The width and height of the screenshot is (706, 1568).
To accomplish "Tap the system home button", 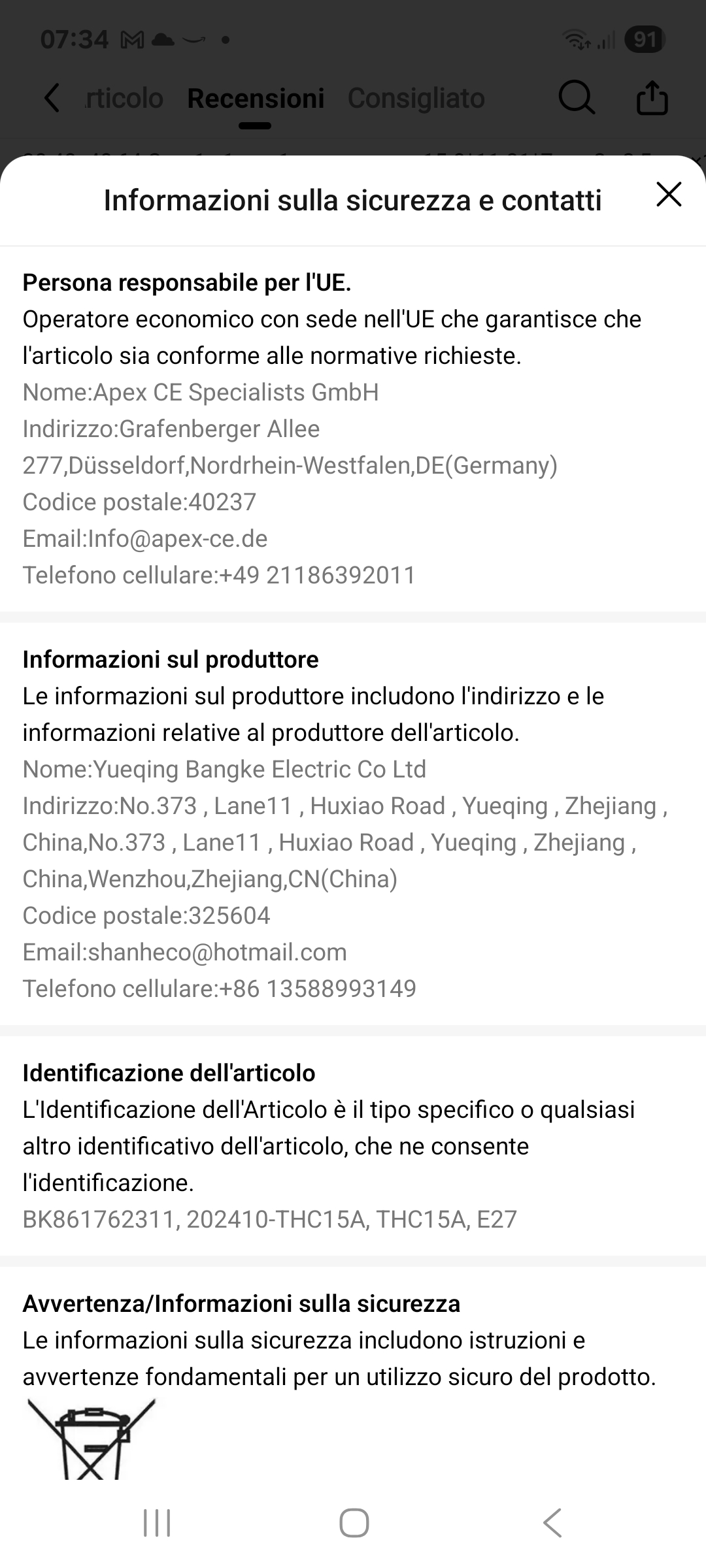I will click(x=354, y=1523).
